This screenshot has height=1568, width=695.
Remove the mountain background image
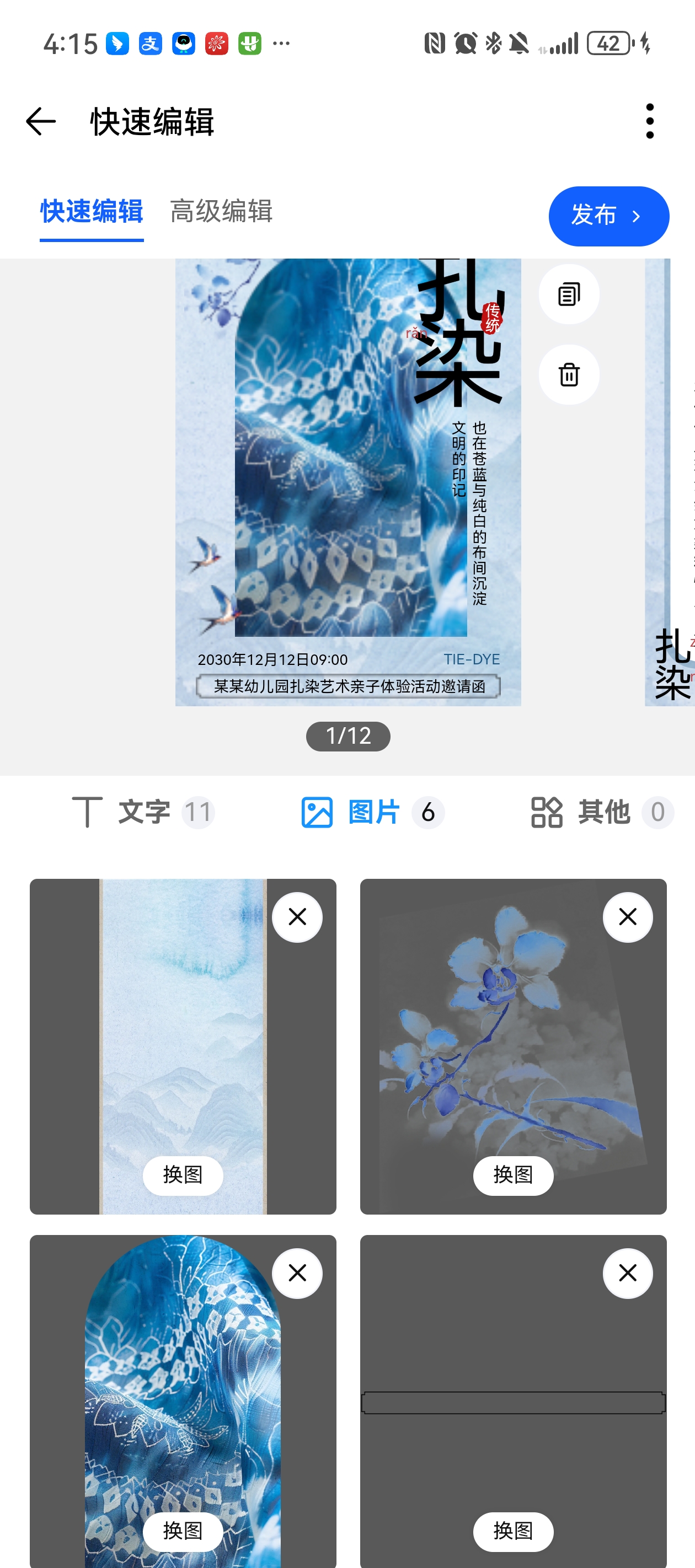[x=297, y=917]
